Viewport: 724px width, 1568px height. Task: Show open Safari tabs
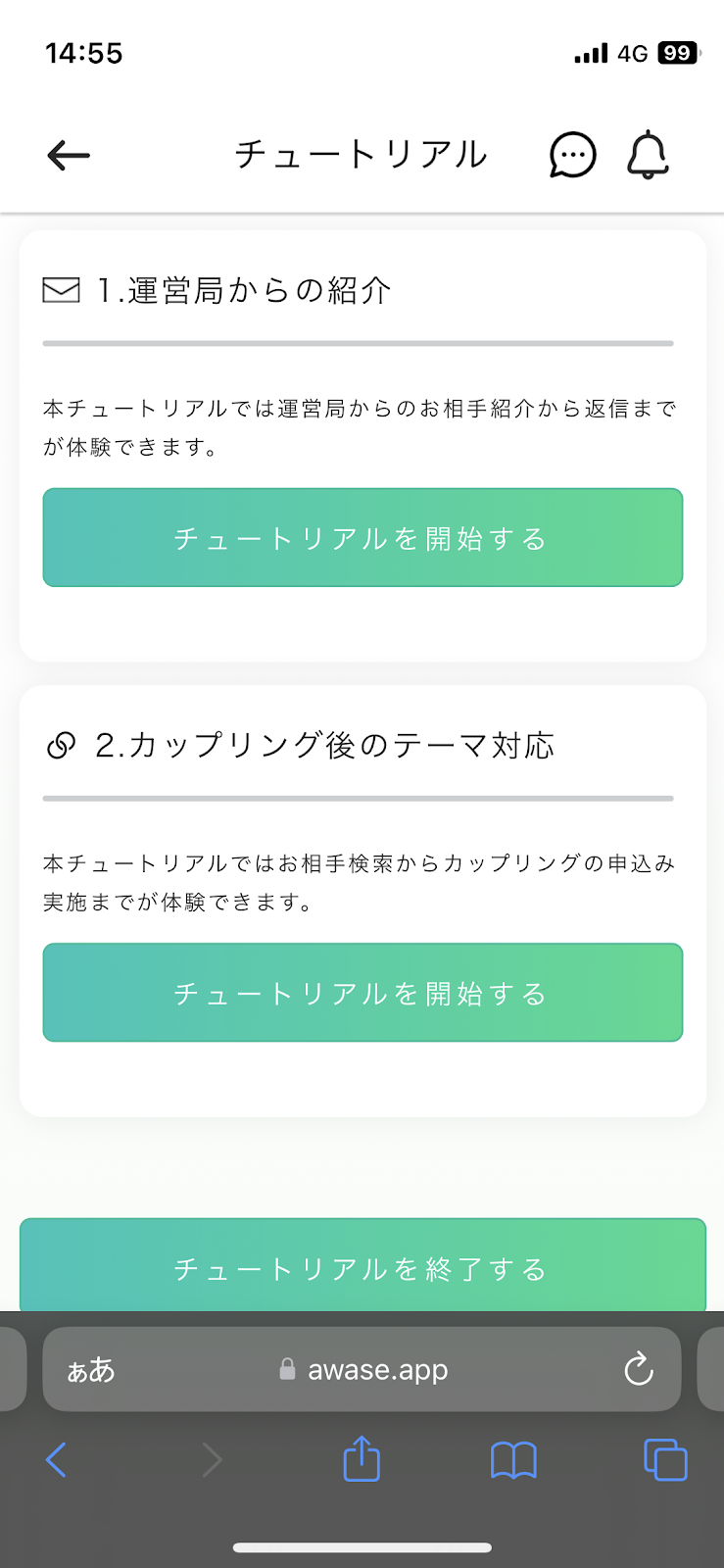pyautogui.click(x=665, y=1459)
